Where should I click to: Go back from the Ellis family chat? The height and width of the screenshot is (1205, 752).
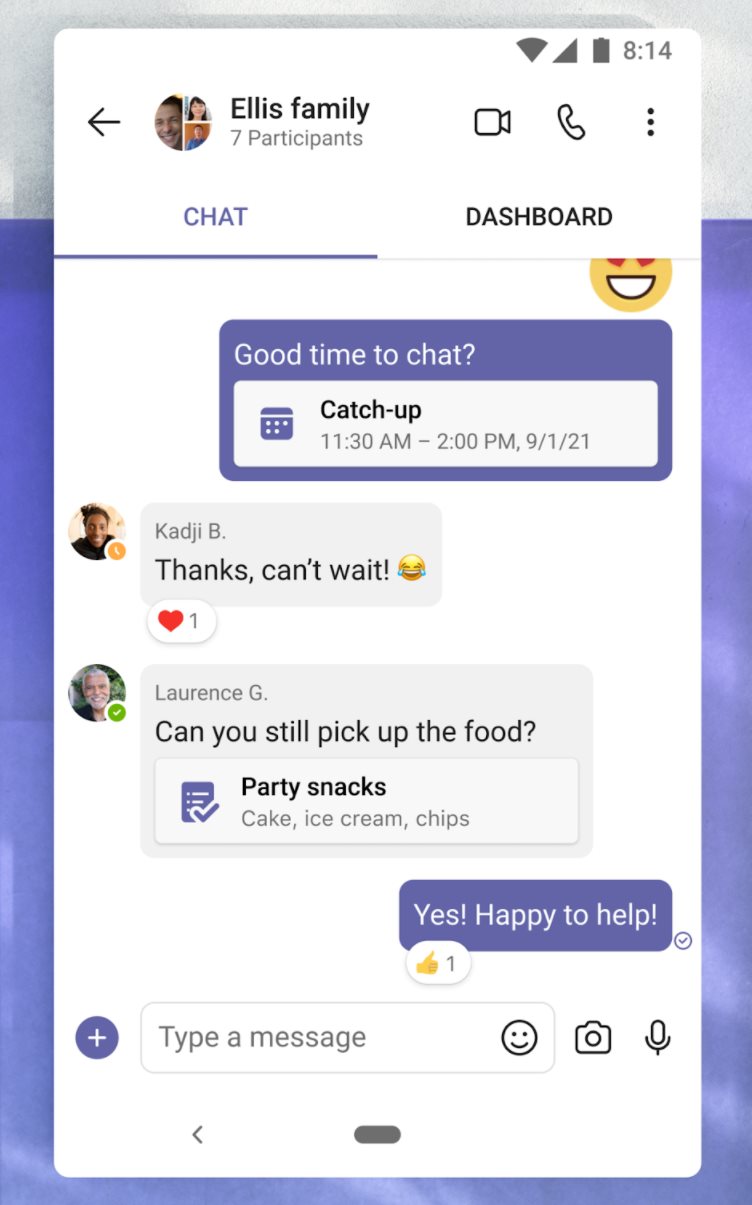tap(104, 122)
